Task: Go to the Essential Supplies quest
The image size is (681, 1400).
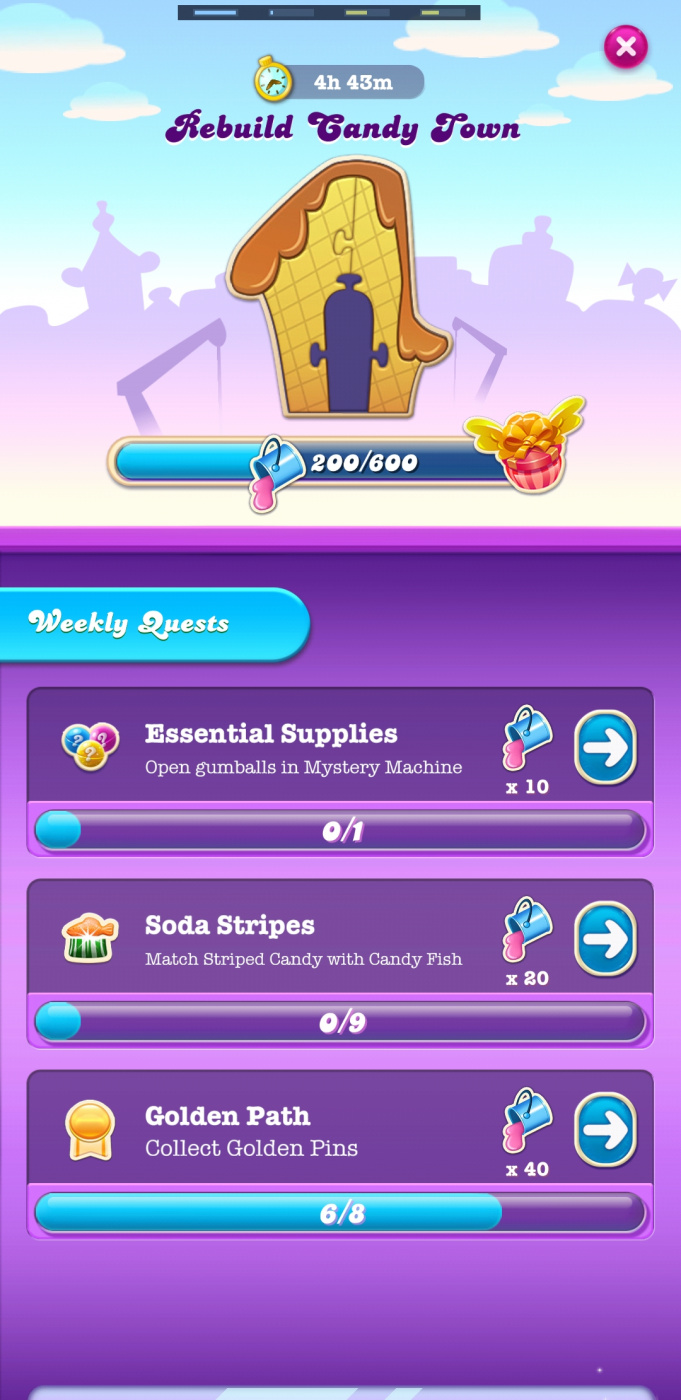Action: click(605, 747)
